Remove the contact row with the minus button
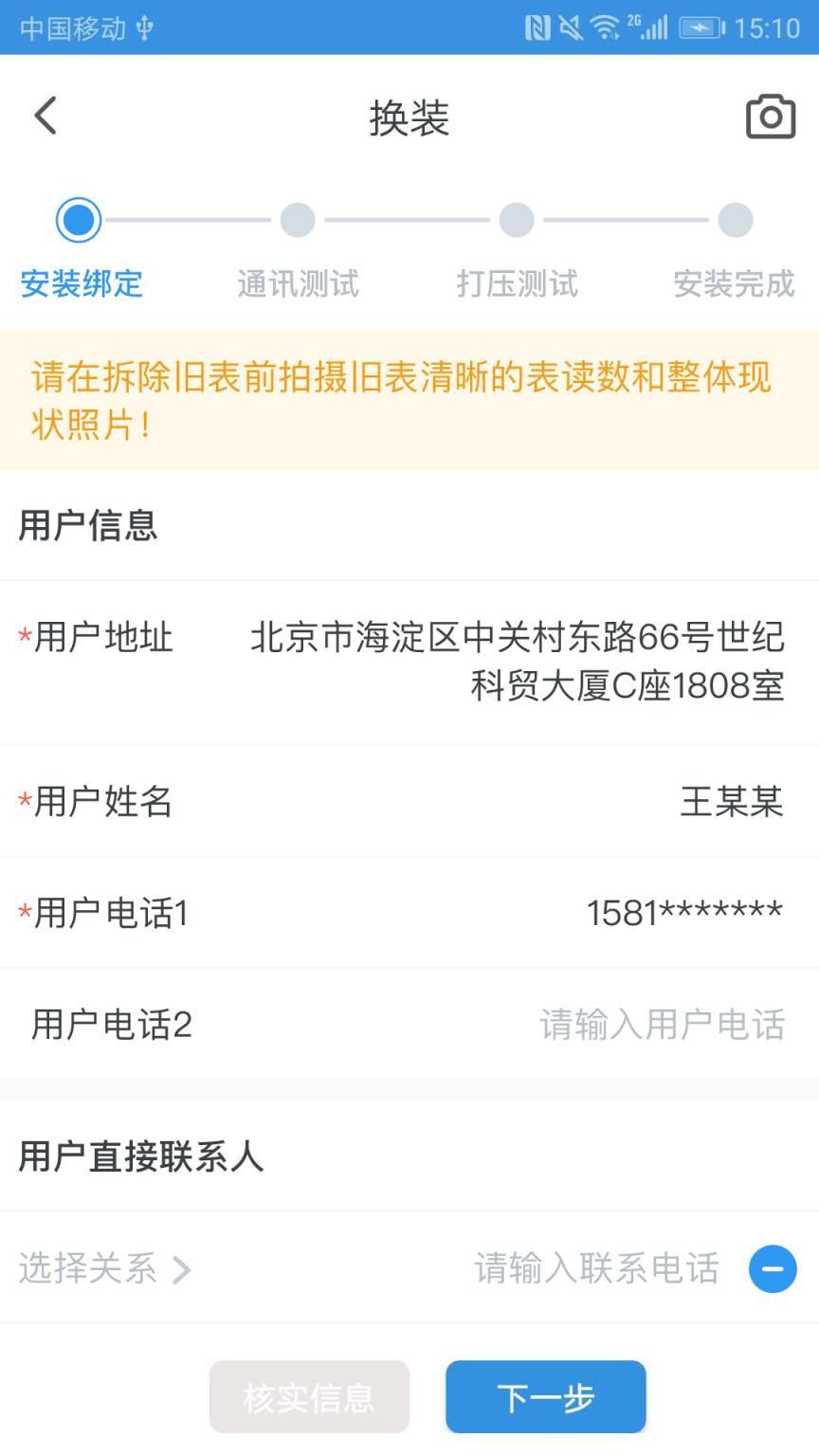819x1456 pixels. (772, 1269)
